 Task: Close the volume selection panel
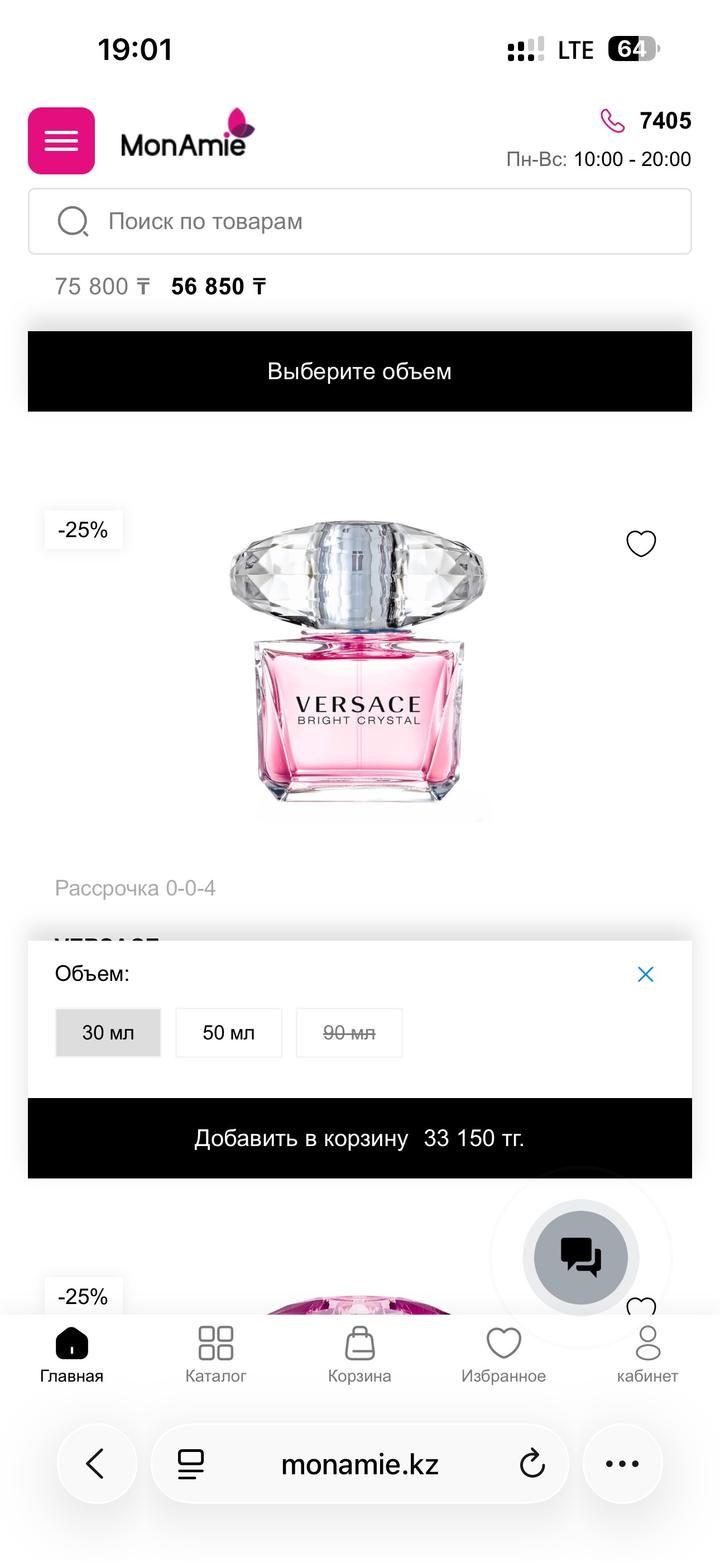(x=645, y=974)
